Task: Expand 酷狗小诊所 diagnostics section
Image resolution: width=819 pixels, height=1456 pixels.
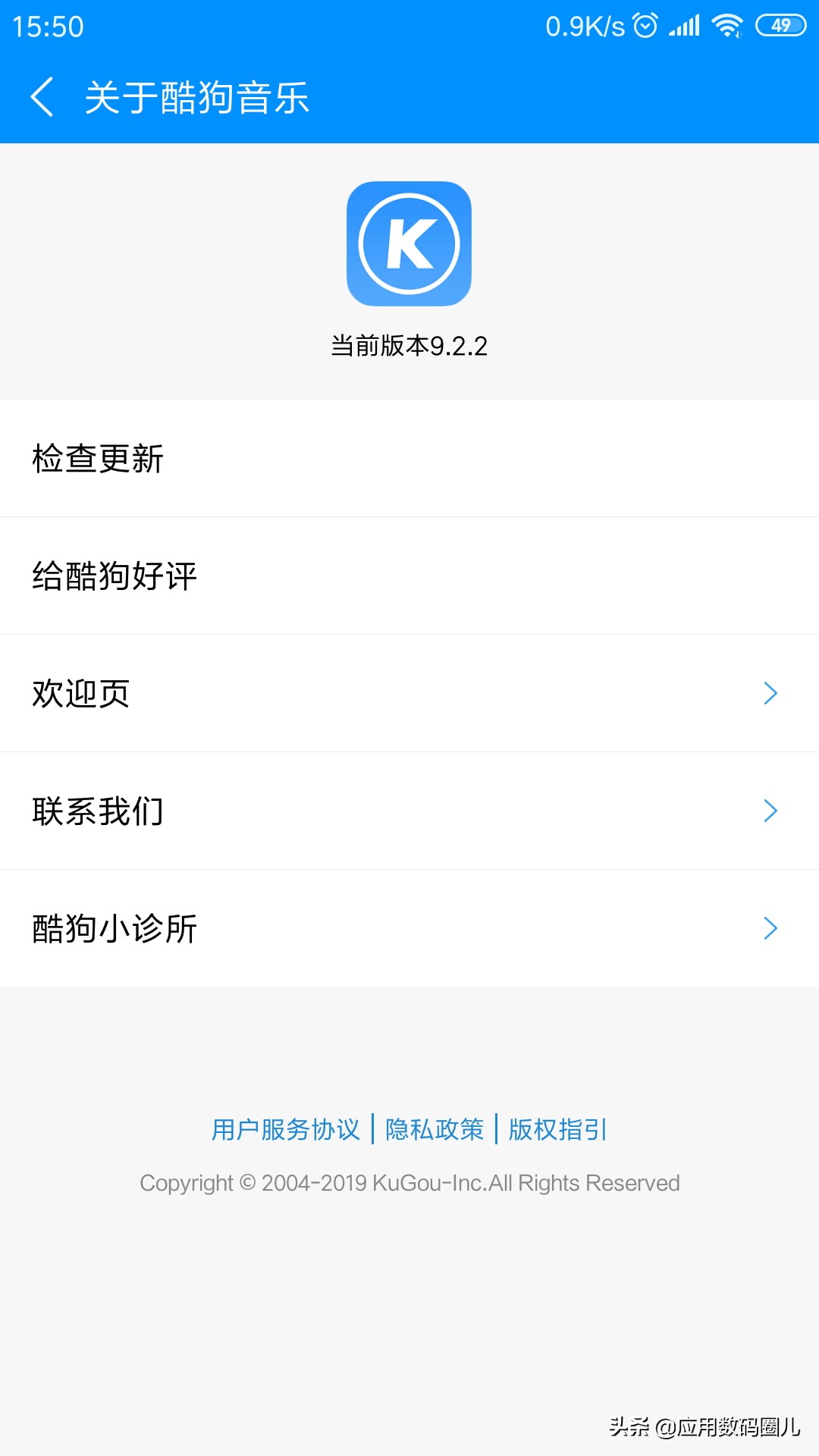Action: [770, 928]
